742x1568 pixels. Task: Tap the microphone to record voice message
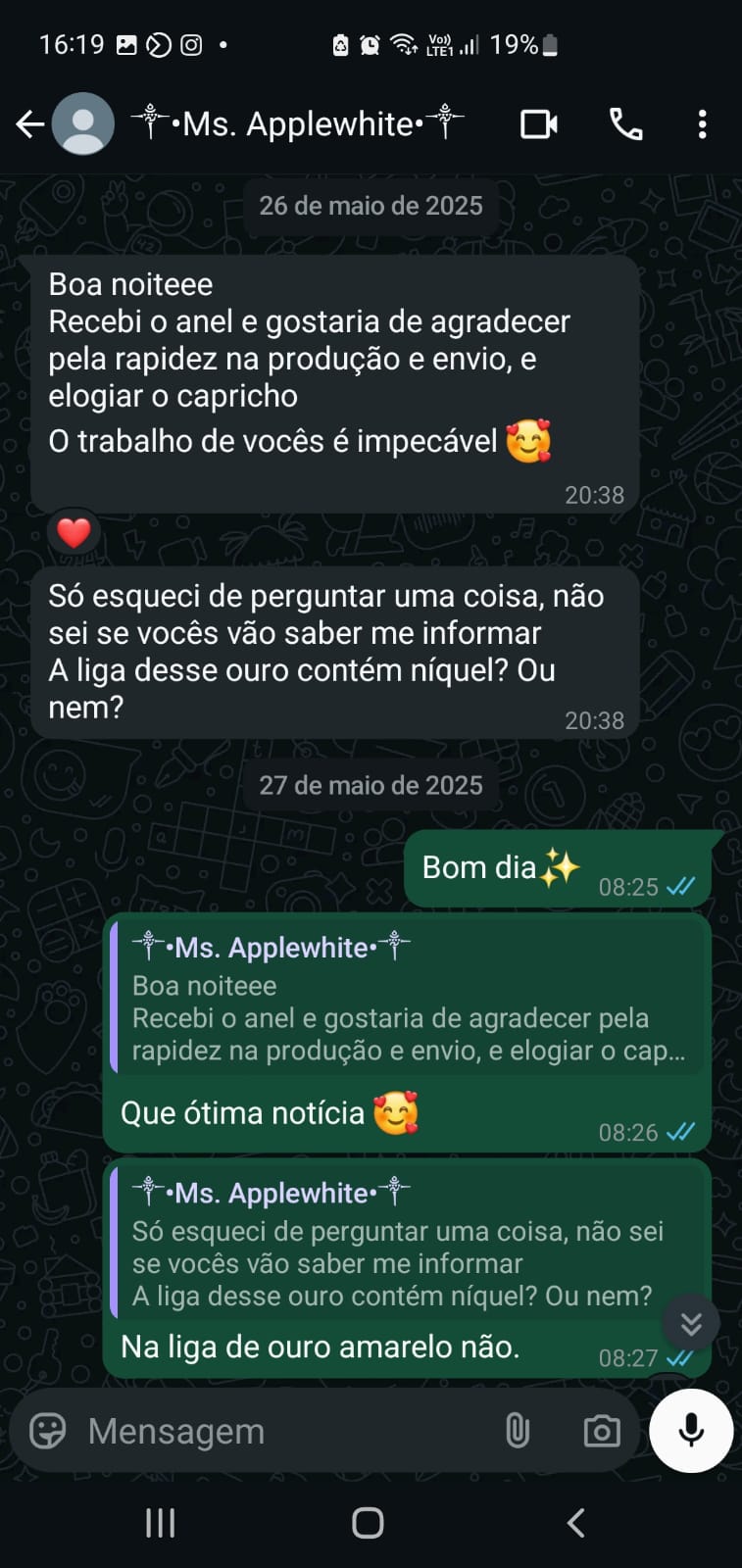pos(691,1431)
